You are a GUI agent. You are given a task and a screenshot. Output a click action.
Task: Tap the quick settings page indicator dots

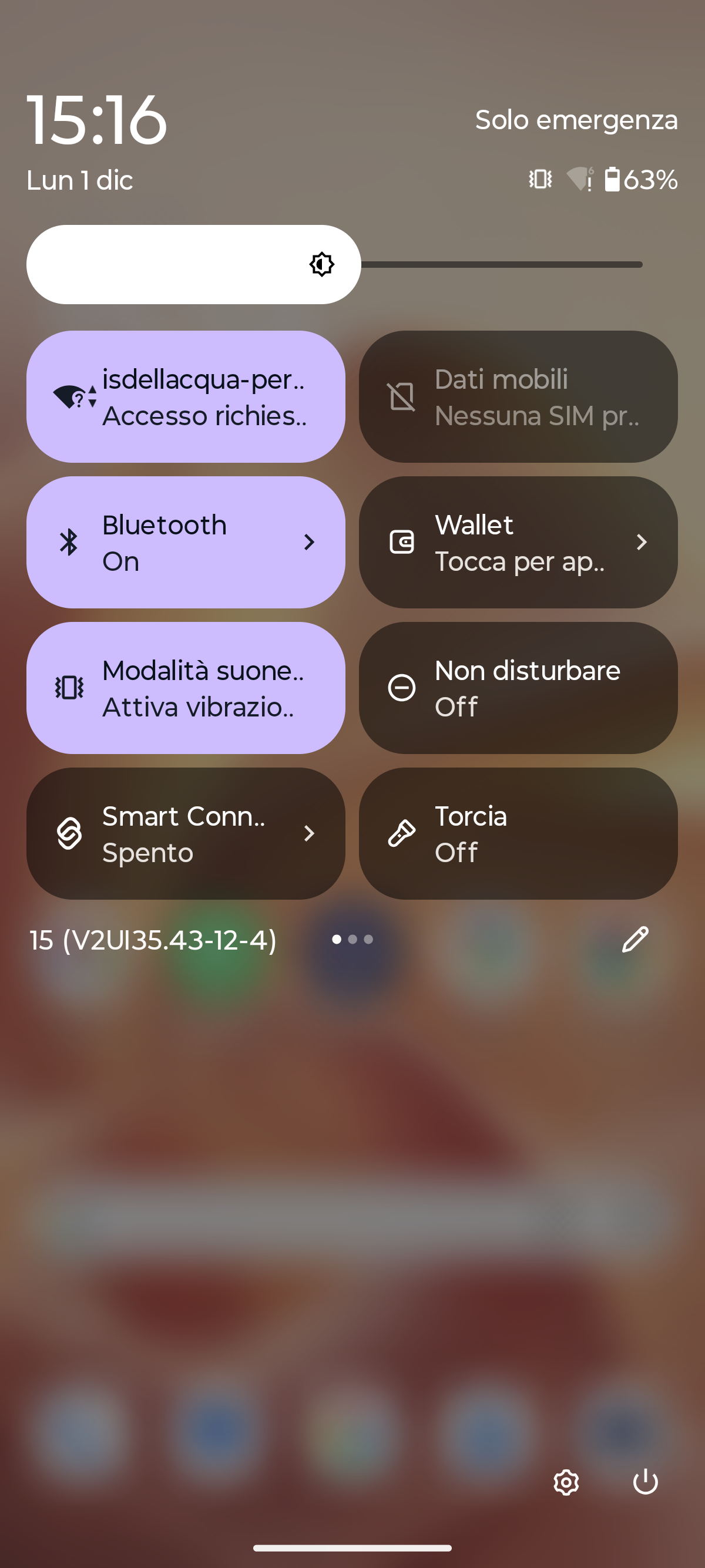(352, 939)
